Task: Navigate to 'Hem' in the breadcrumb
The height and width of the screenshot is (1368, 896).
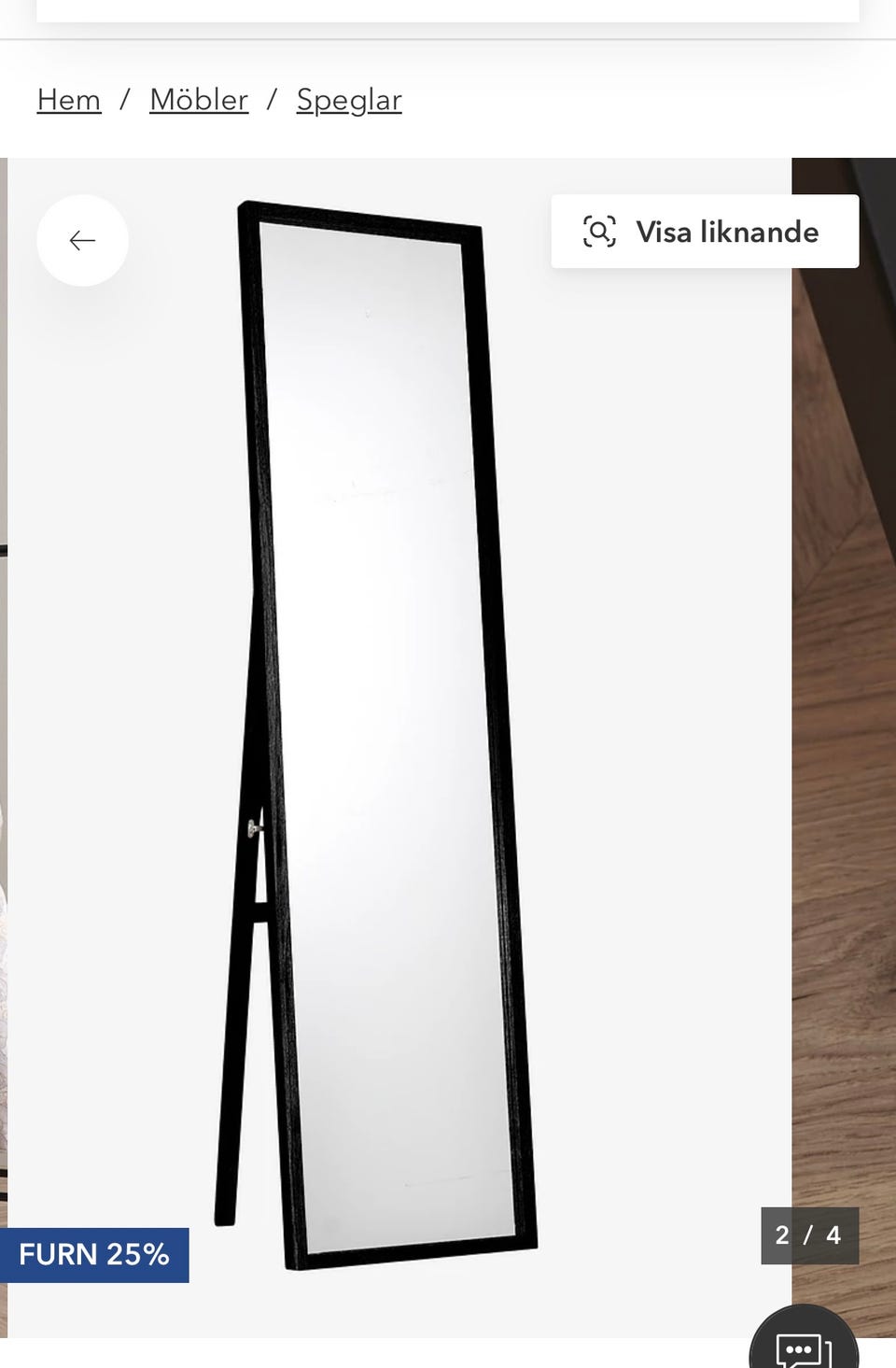Action: click(x=68, y=99)
